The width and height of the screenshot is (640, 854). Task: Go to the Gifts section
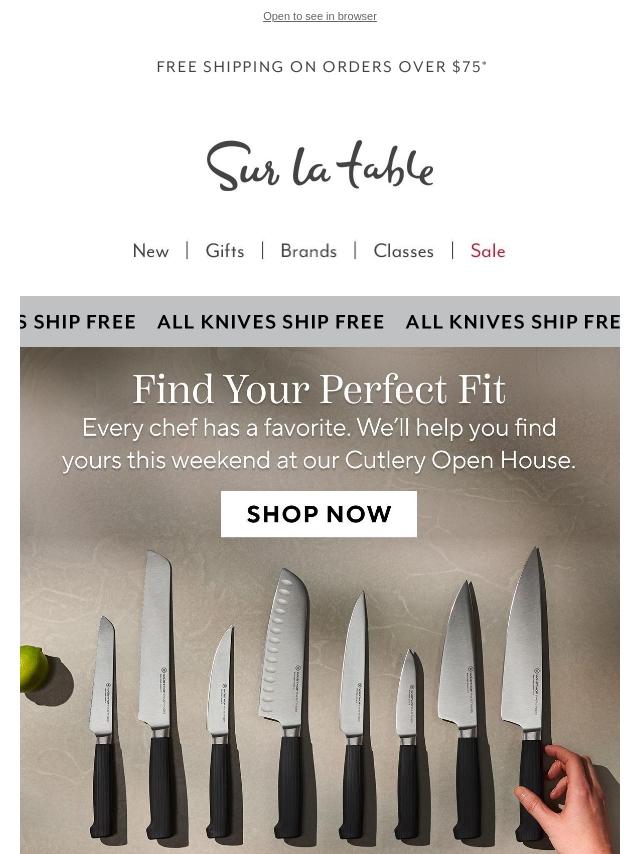[x=225, y=251]
